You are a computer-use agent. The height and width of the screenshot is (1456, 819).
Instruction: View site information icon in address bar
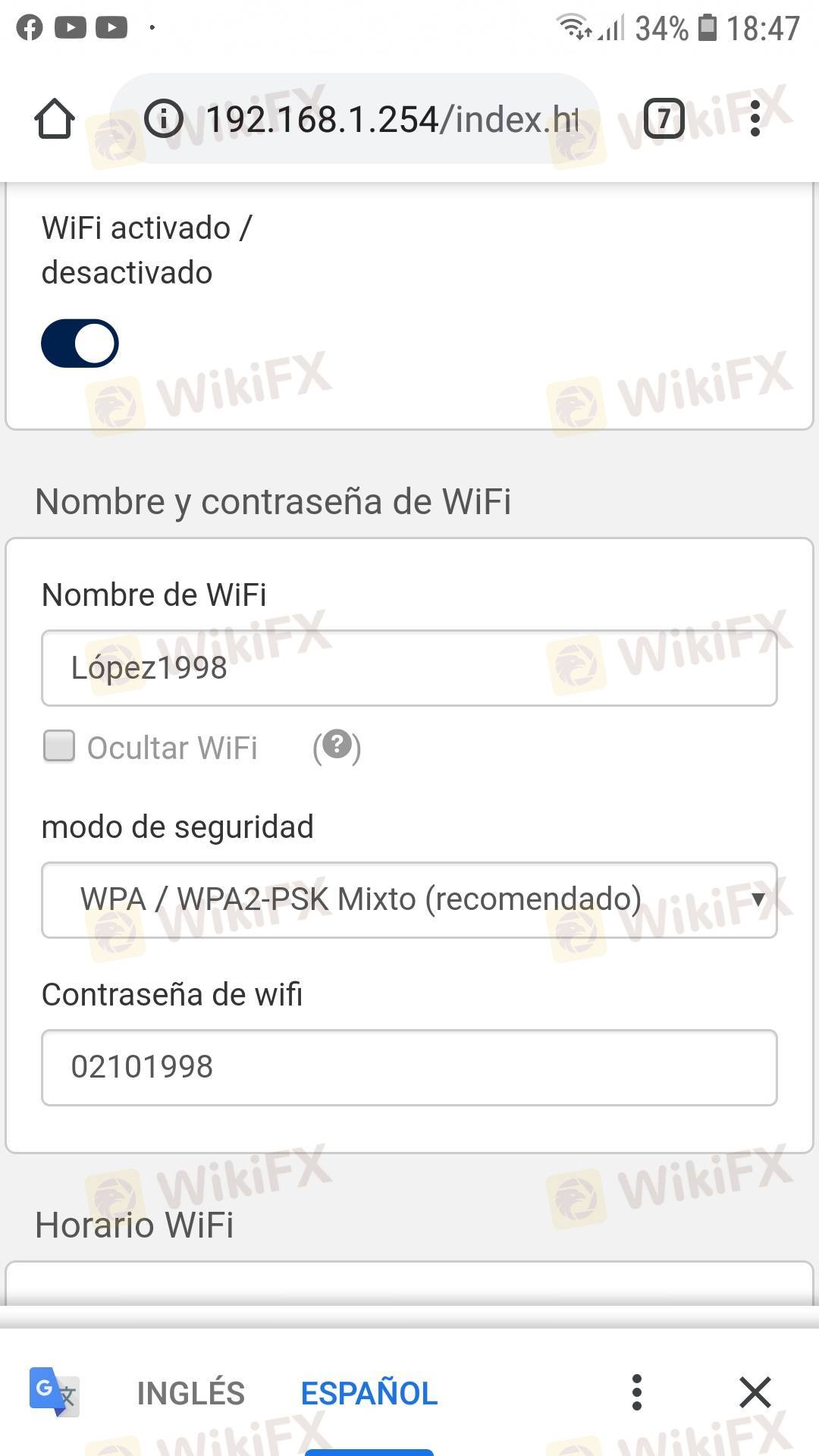point(163,119)
